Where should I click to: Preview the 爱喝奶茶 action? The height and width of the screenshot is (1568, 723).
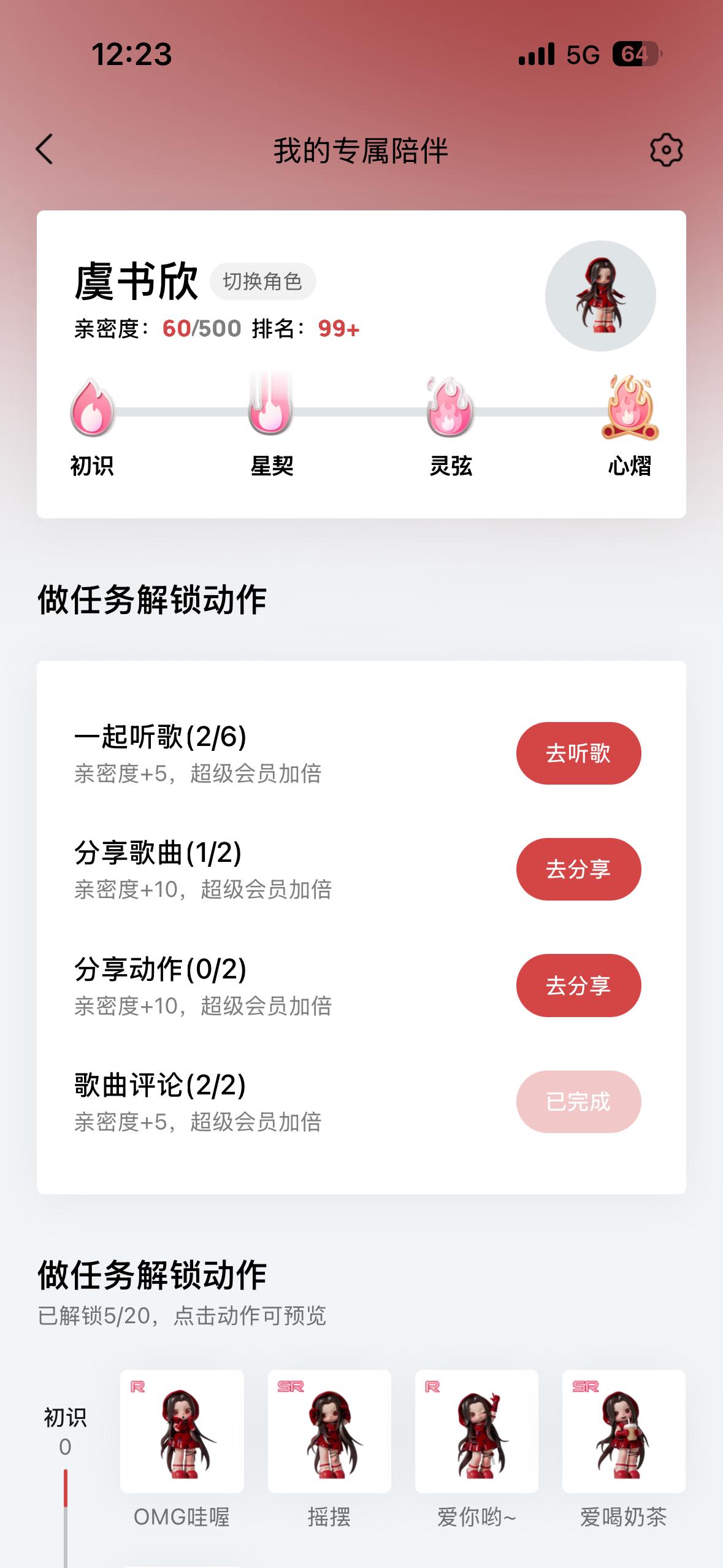click(x=624, y=1431)
